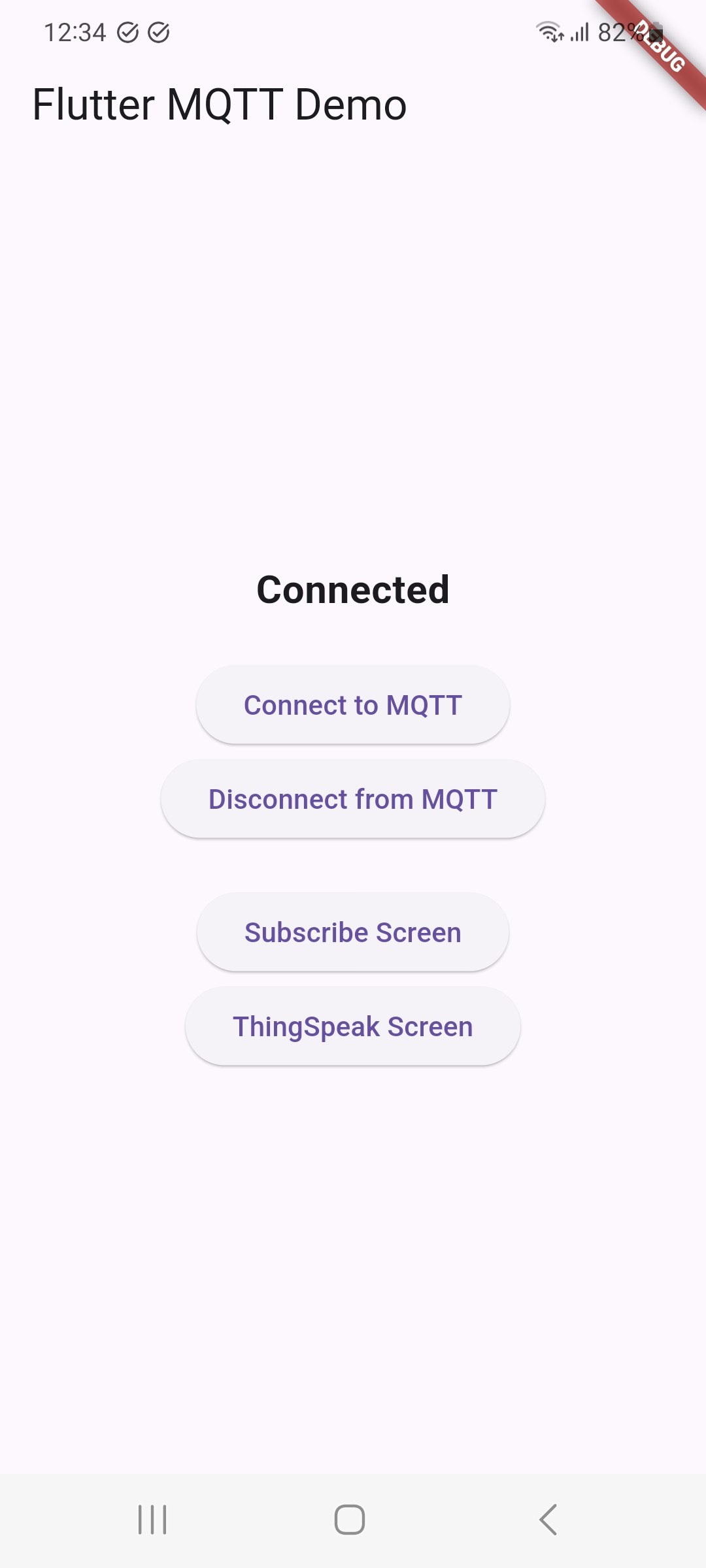
Task: Tap the Connect to MQTT button
Action: click(353, 705)
